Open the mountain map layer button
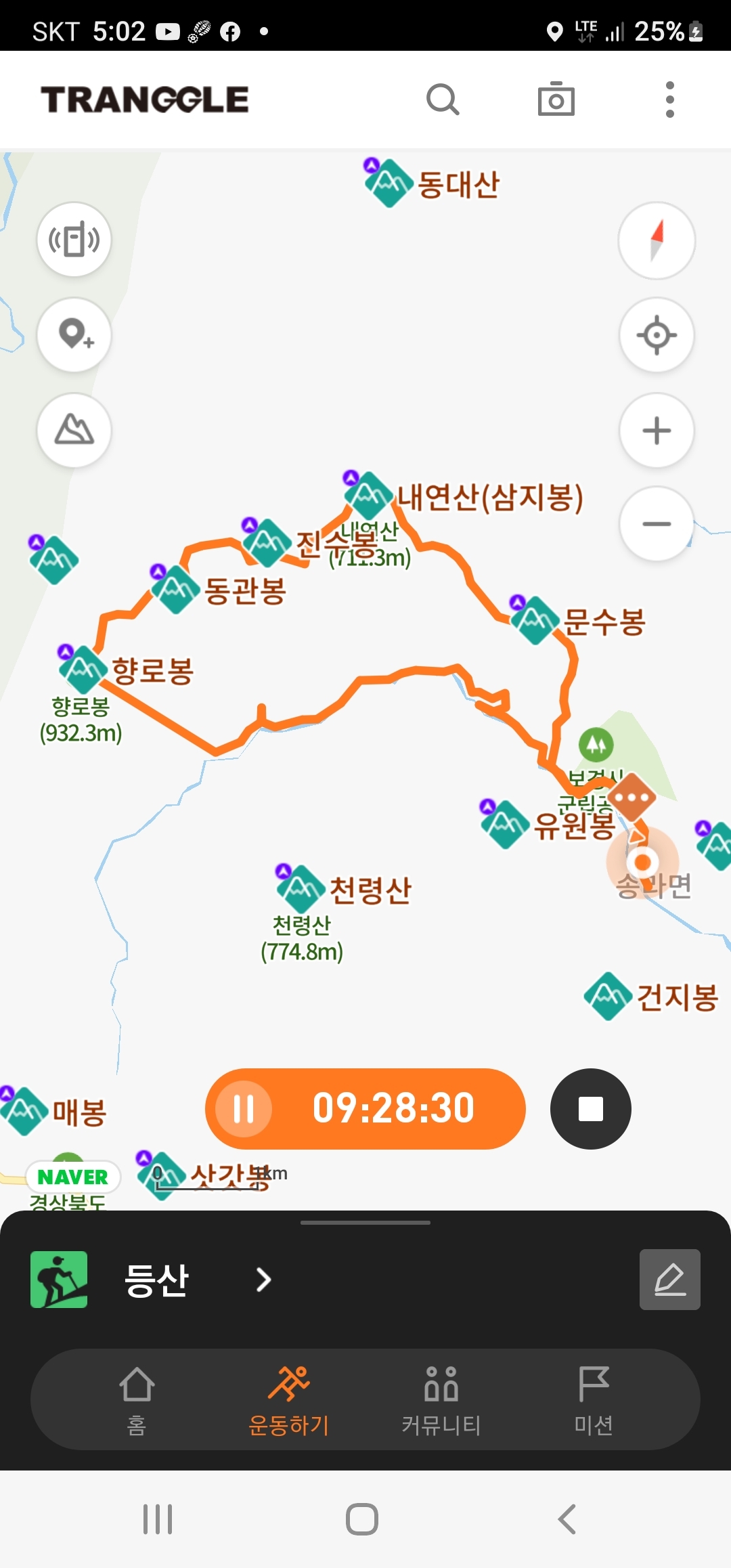 [74, 430]
